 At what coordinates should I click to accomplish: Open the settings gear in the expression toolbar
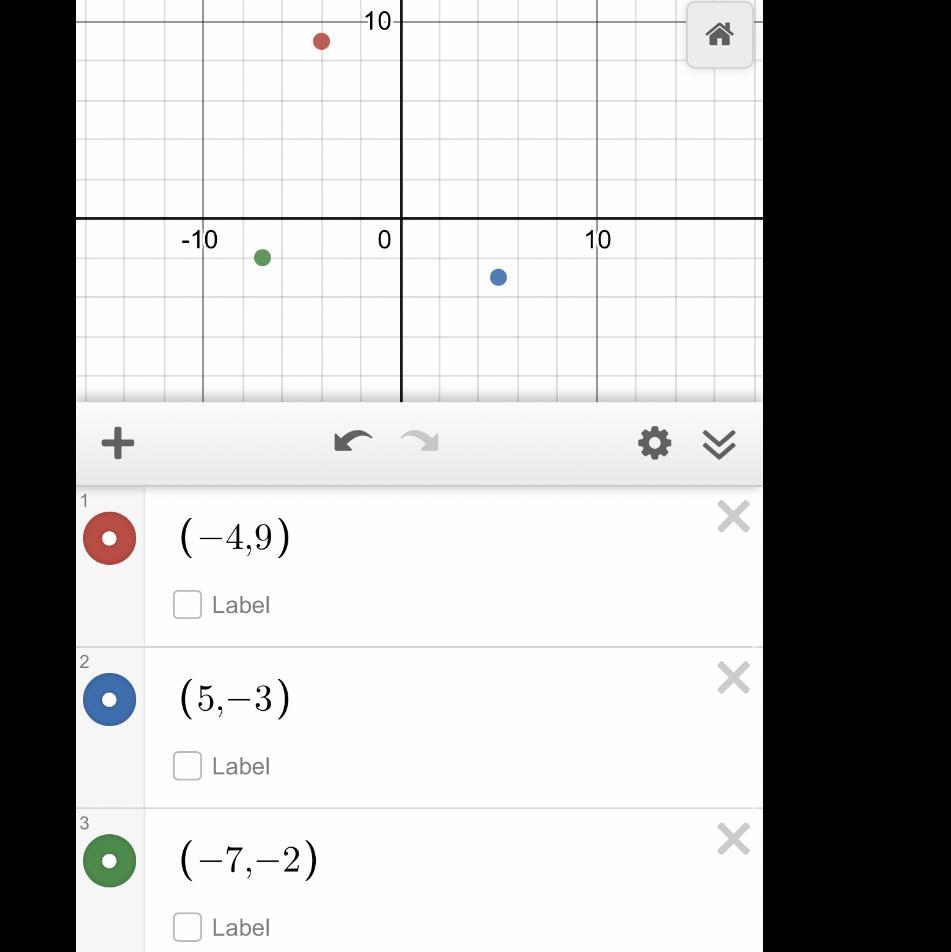click(654, 443)
